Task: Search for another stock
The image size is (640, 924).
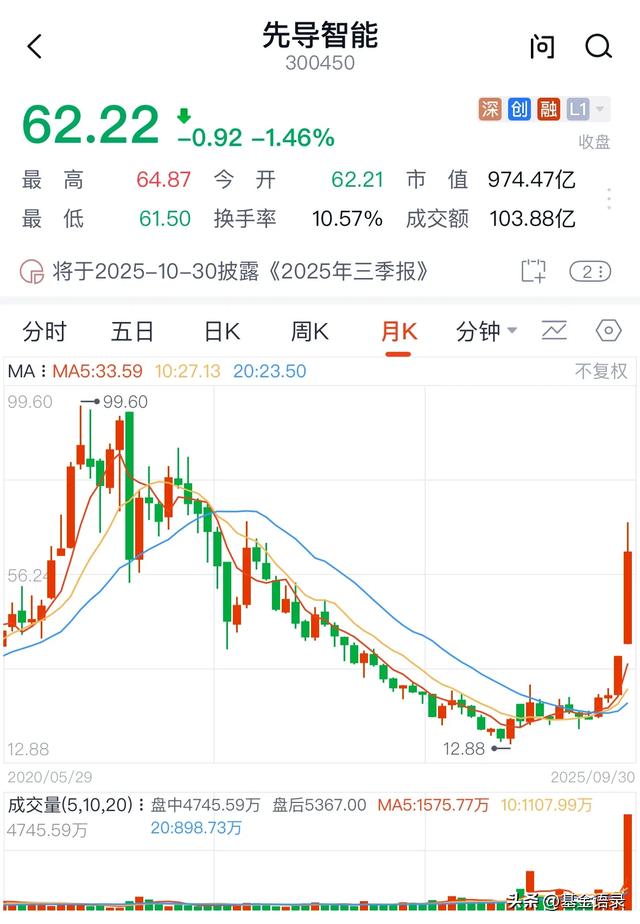Action: tap(598, 46)
